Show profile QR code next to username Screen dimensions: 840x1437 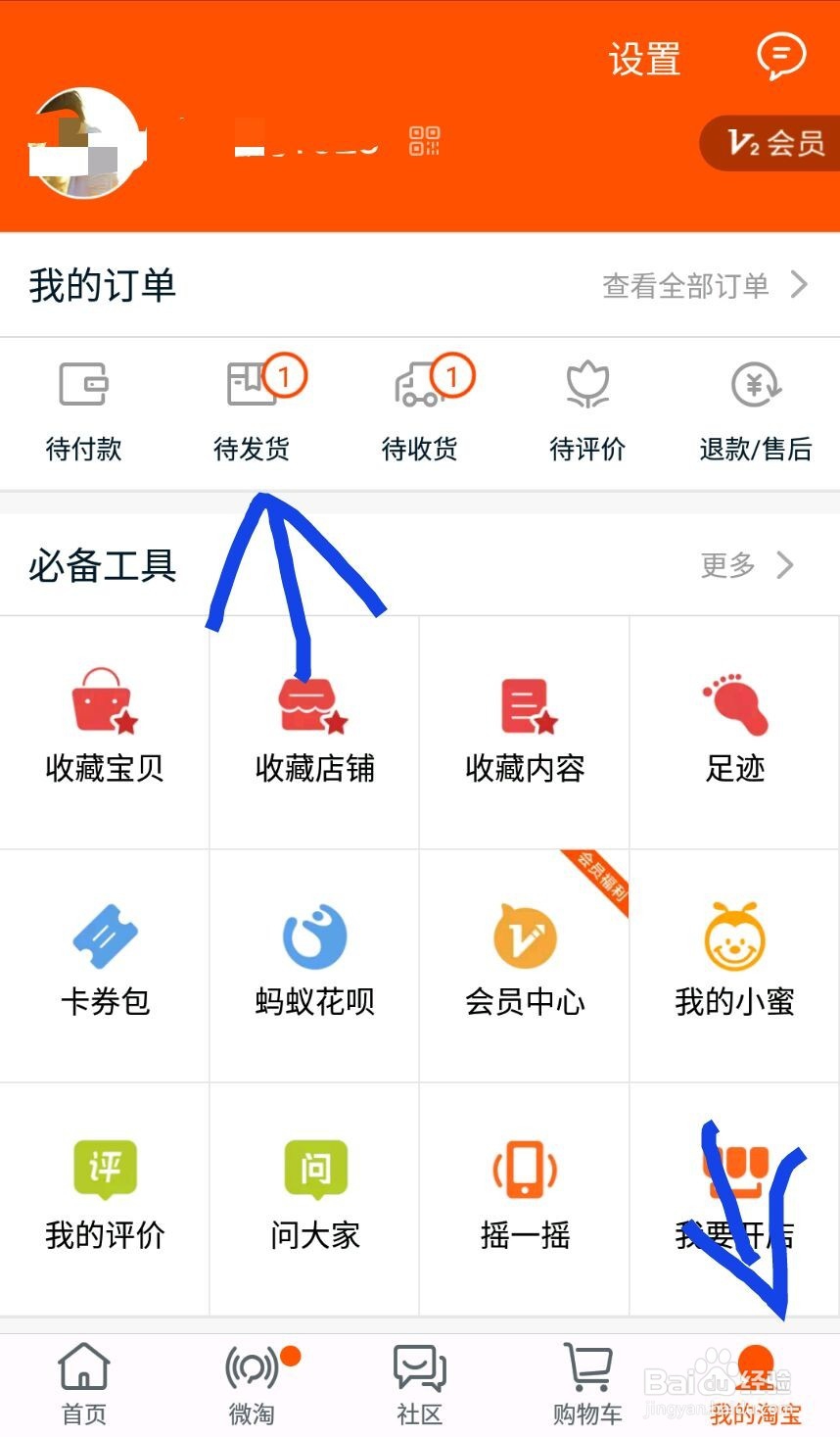pyautogui.click(x=424, y=140)
